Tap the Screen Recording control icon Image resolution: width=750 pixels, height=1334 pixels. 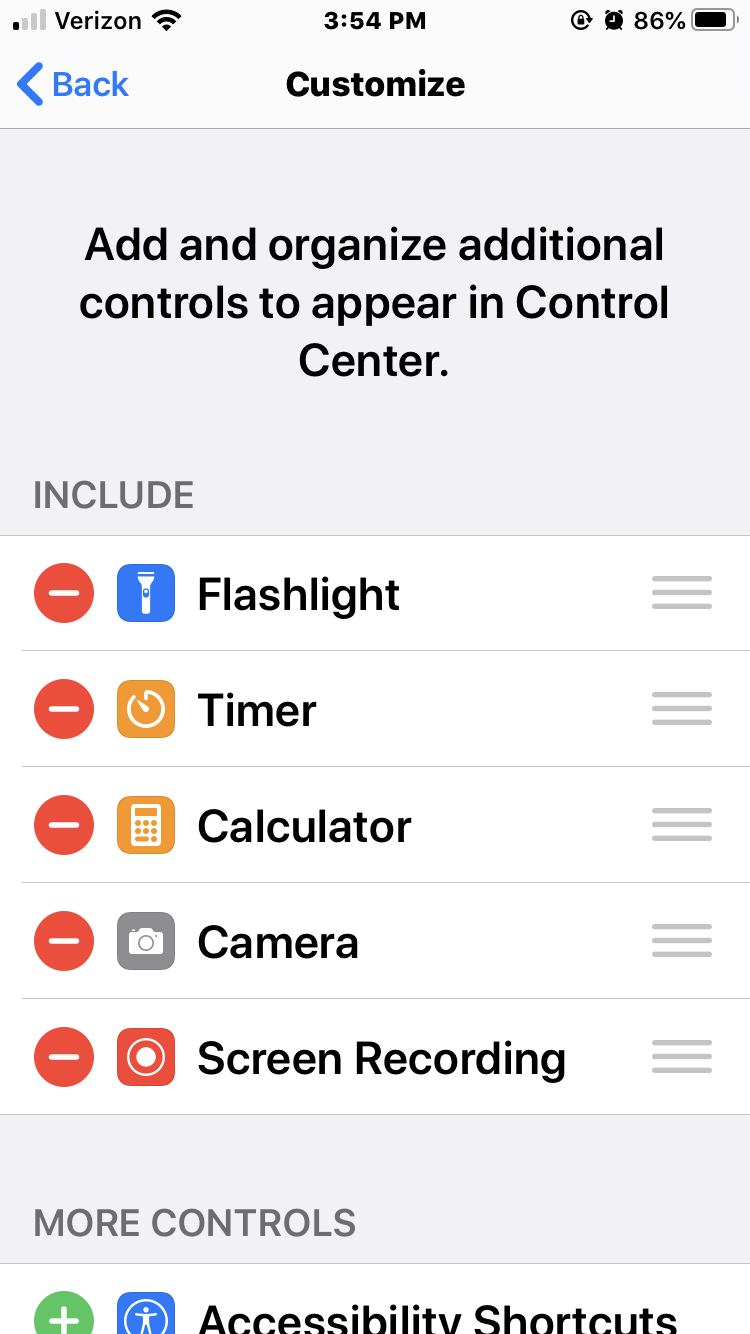point(146,1057)
